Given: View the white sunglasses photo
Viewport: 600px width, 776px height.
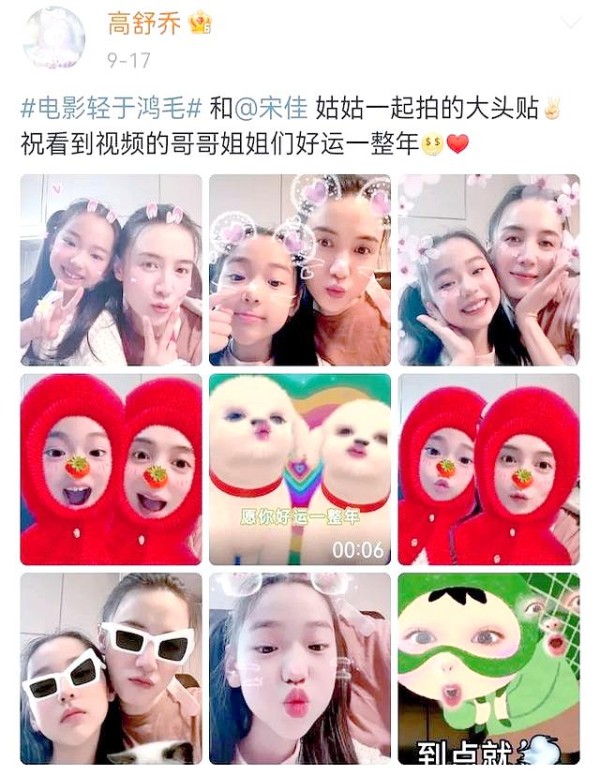Looking at the screenshot, I should pos(111,668).
